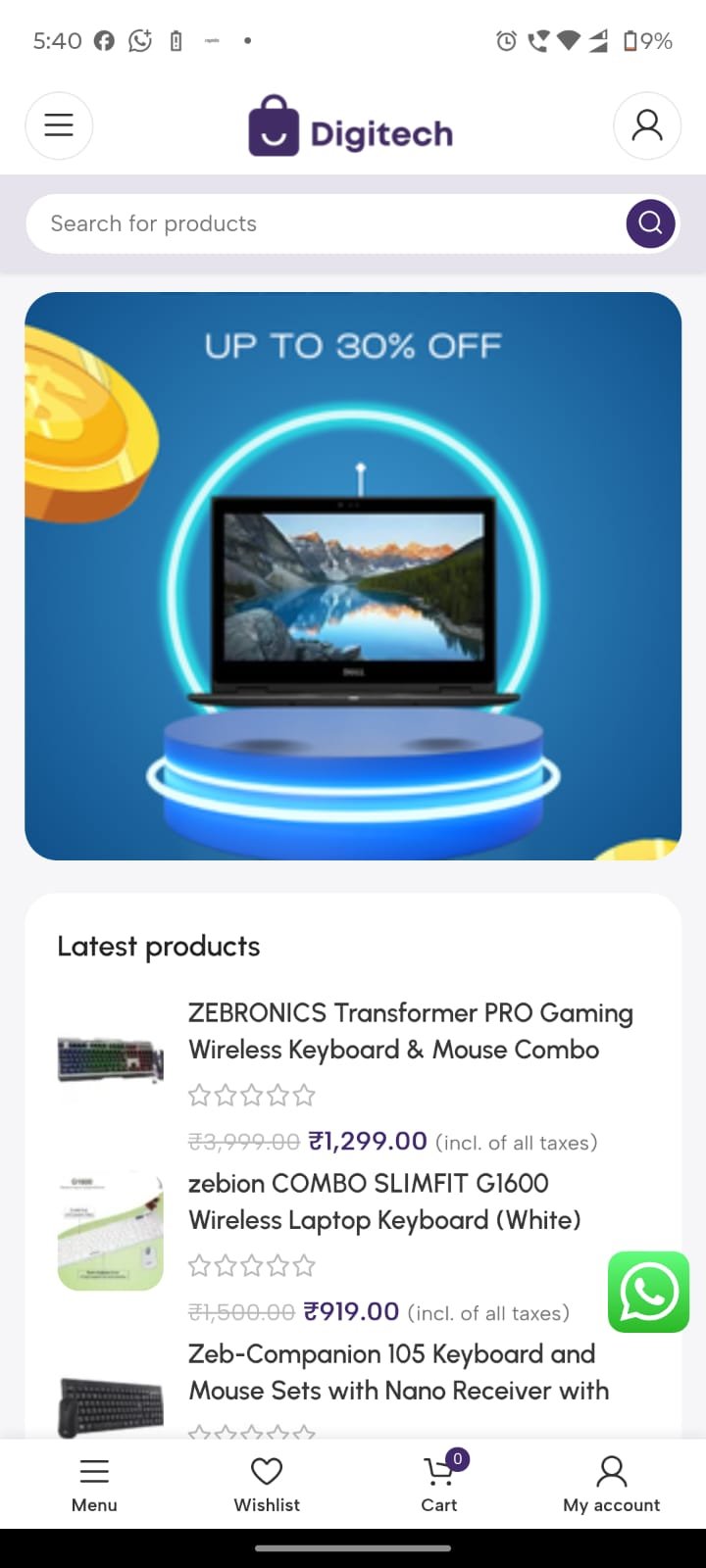Open the Menu tab in bottom bar
This screenshot has width=706, height=1568.
(x=94, y=1484)
